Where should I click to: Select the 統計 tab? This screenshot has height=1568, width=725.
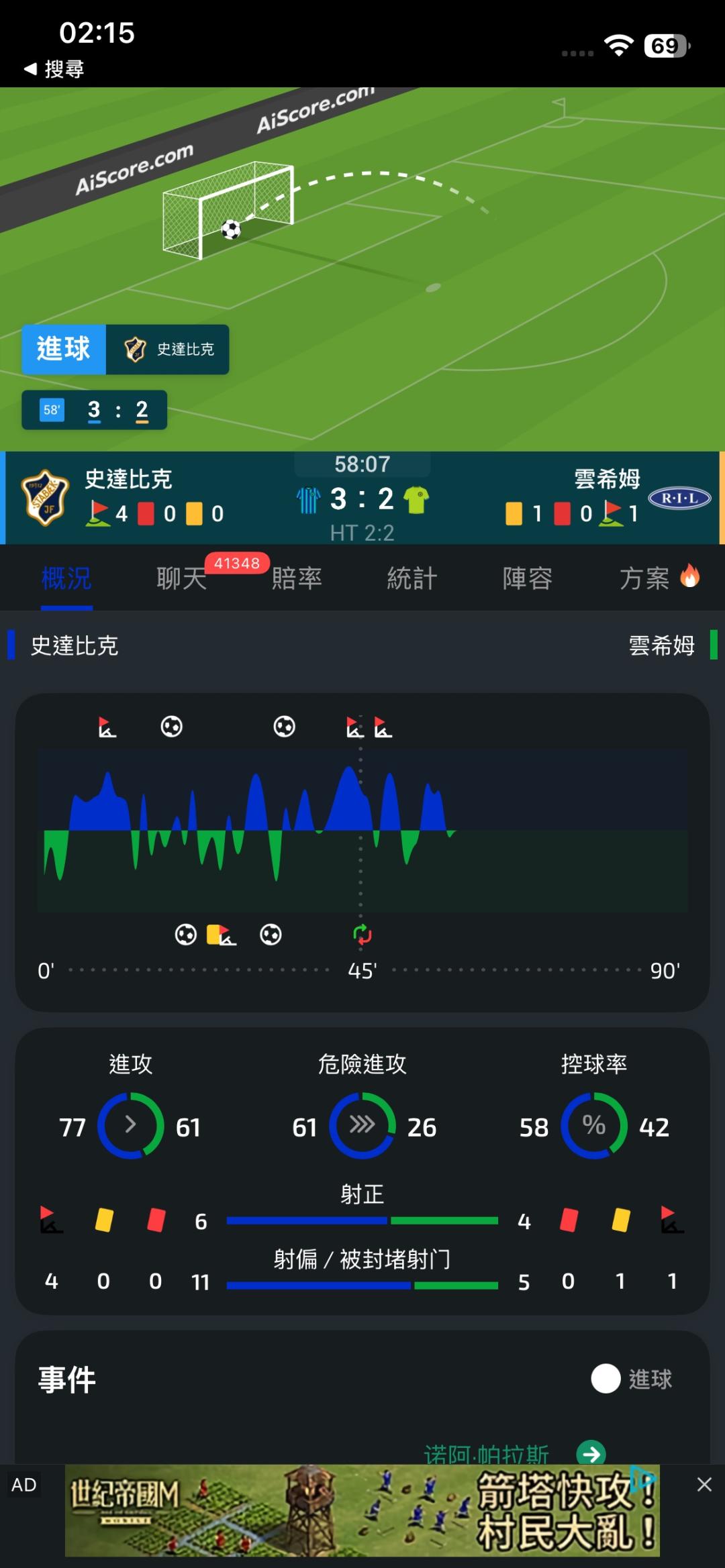(x=412, y=578)
